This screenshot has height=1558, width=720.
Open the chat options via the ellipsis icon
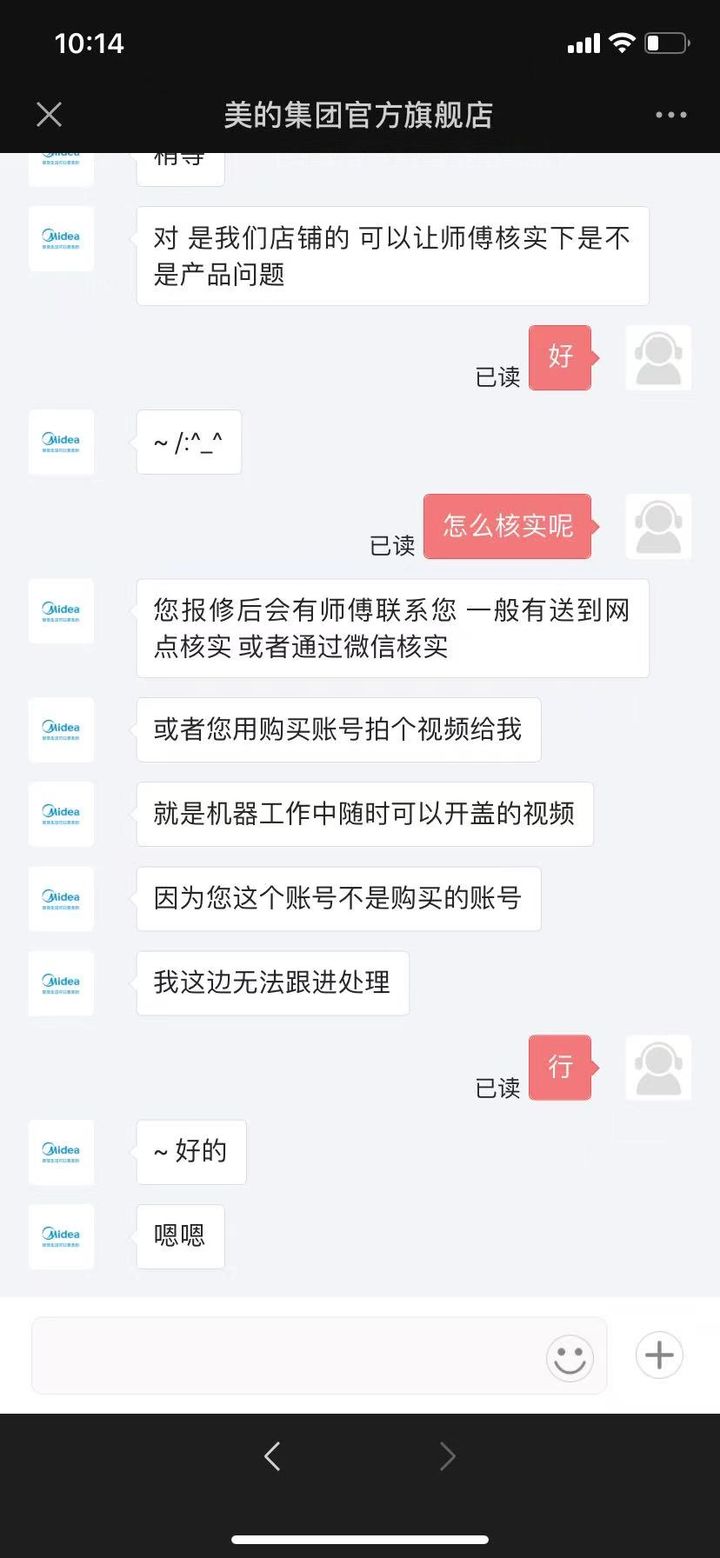pos(669,114)
